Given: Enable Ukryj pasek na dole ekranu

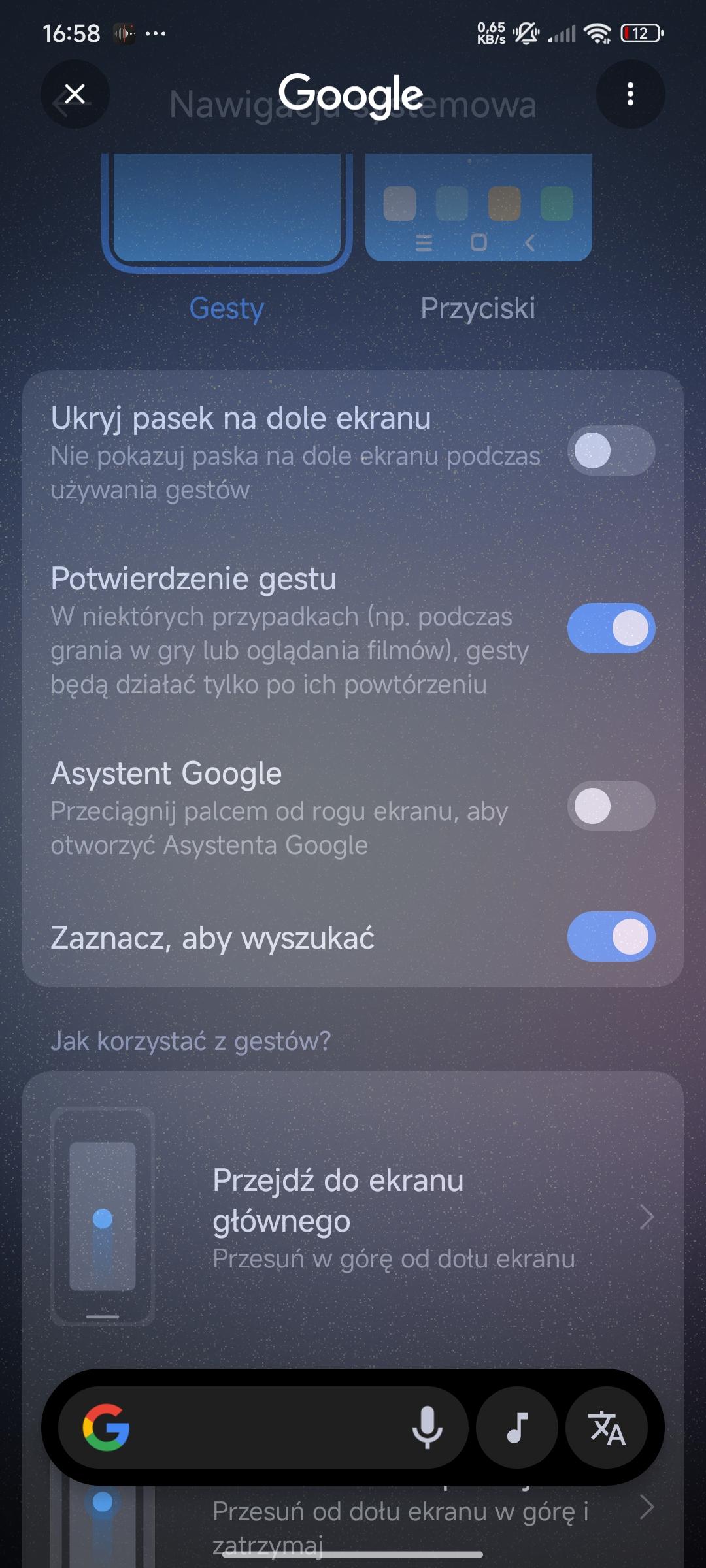Looking at the screenshot, I should pos(611,451).
